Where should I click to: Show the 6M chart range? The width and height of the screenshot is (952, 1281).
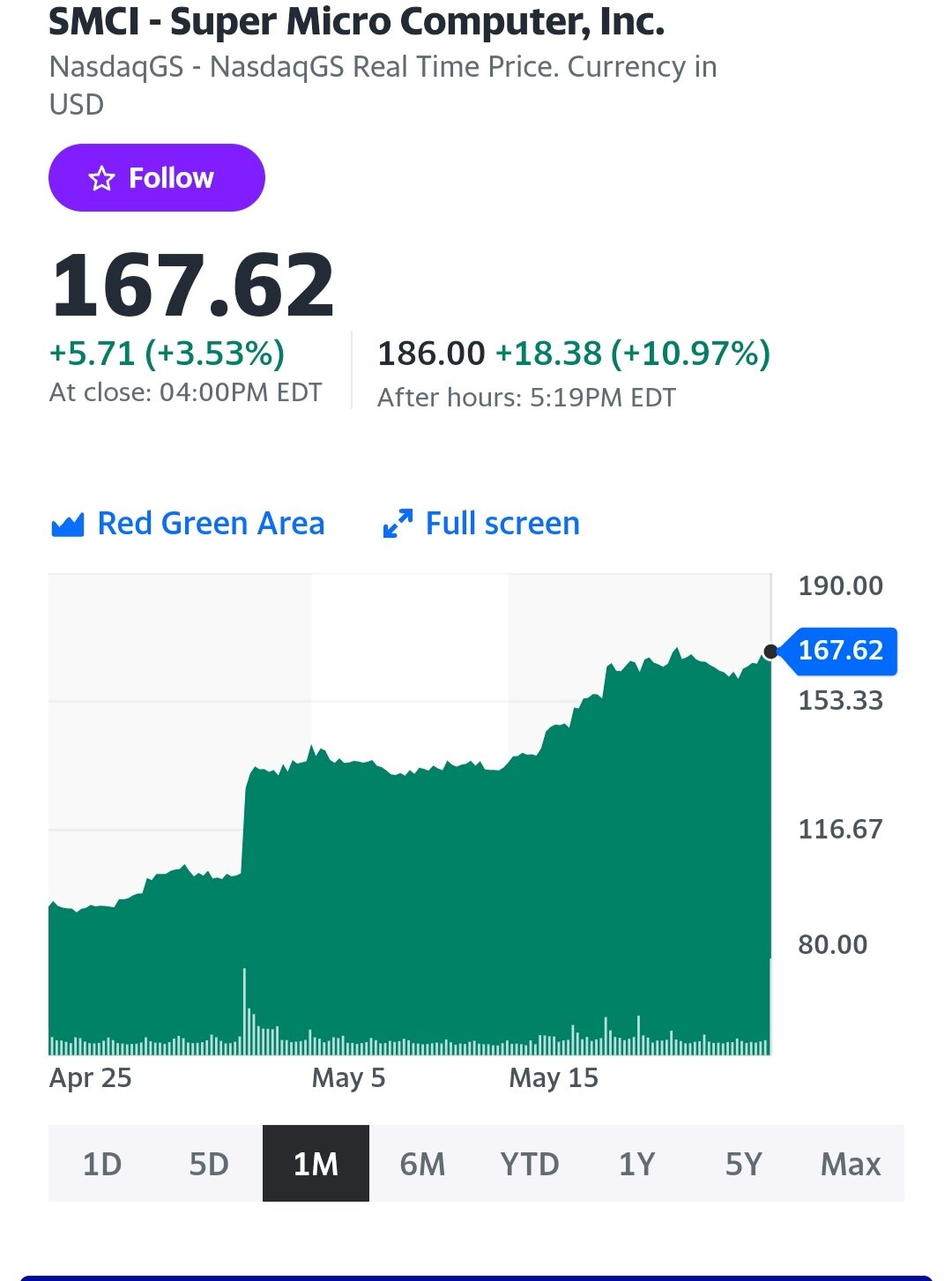(422, 1164)
